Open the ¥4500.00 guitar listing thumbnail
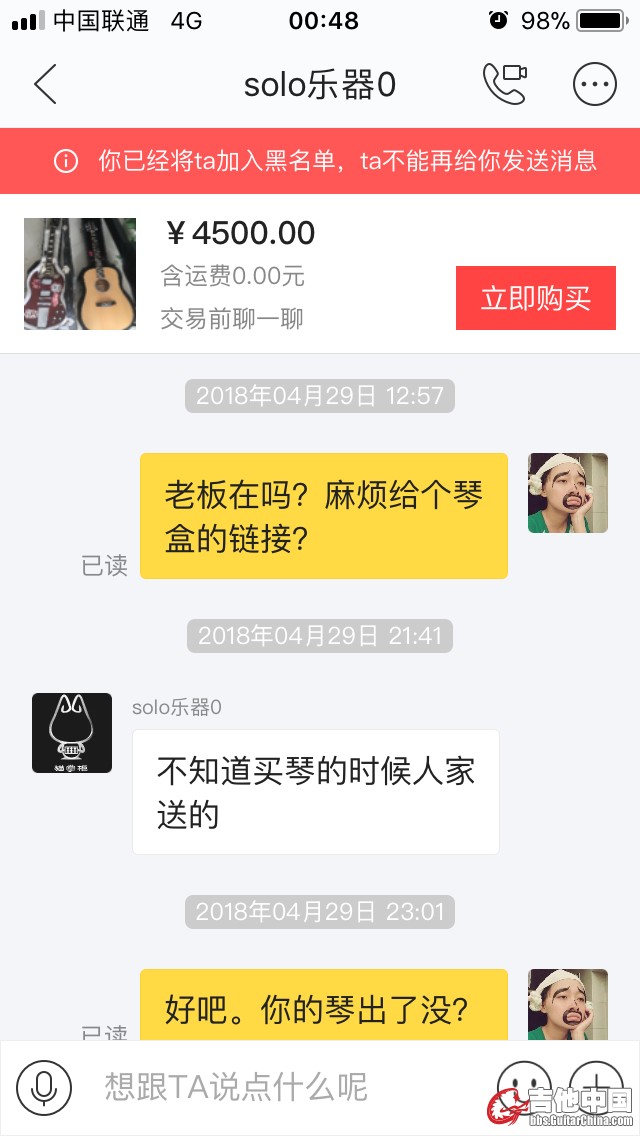 click(x=80, y=274)
